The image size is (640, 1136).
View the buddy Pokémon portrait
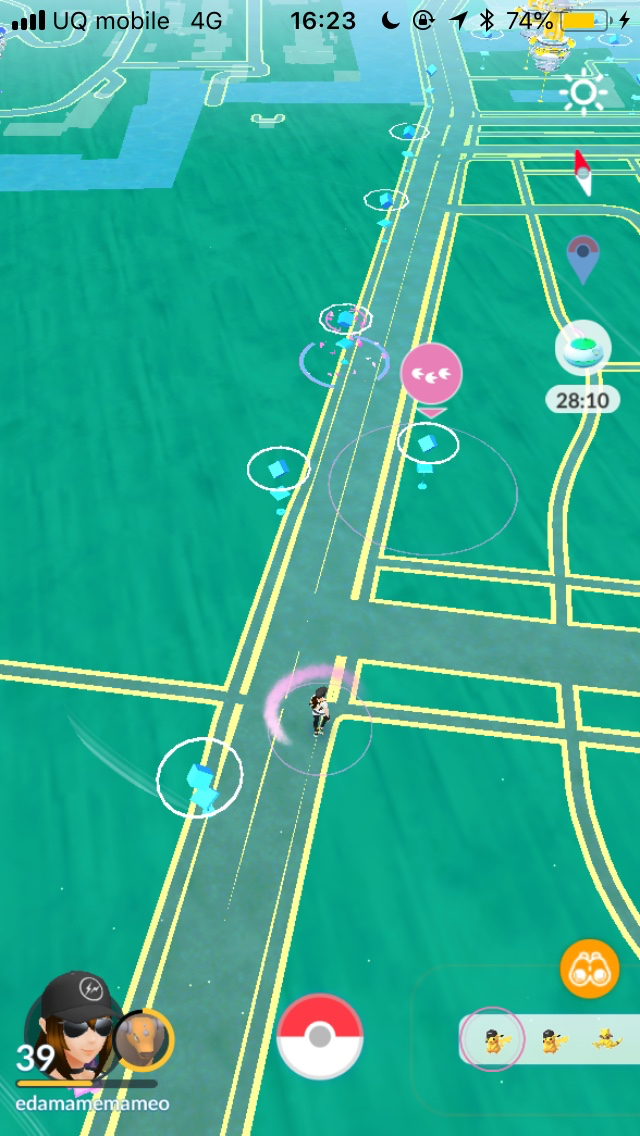tap(144, 1040)
